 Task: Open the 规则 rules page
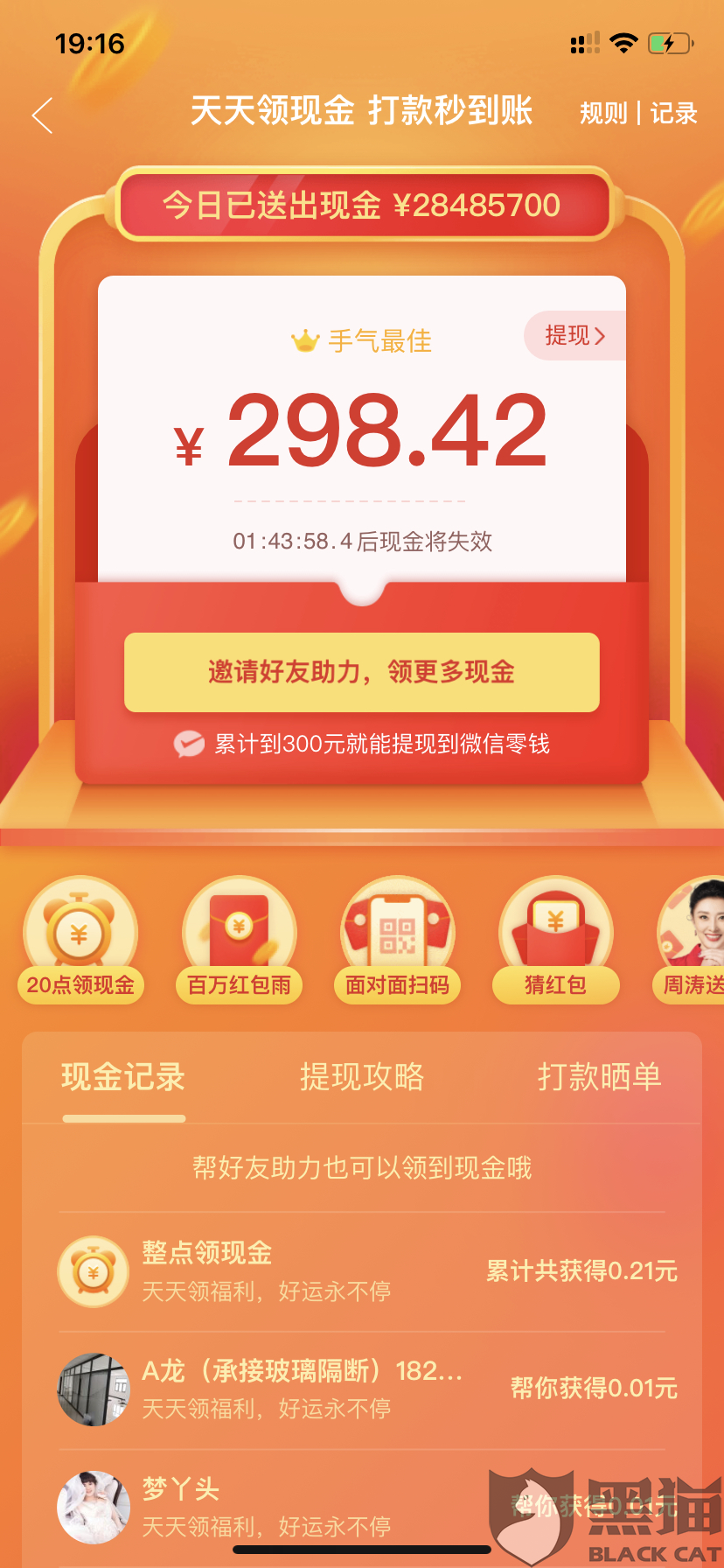[603, 113]
